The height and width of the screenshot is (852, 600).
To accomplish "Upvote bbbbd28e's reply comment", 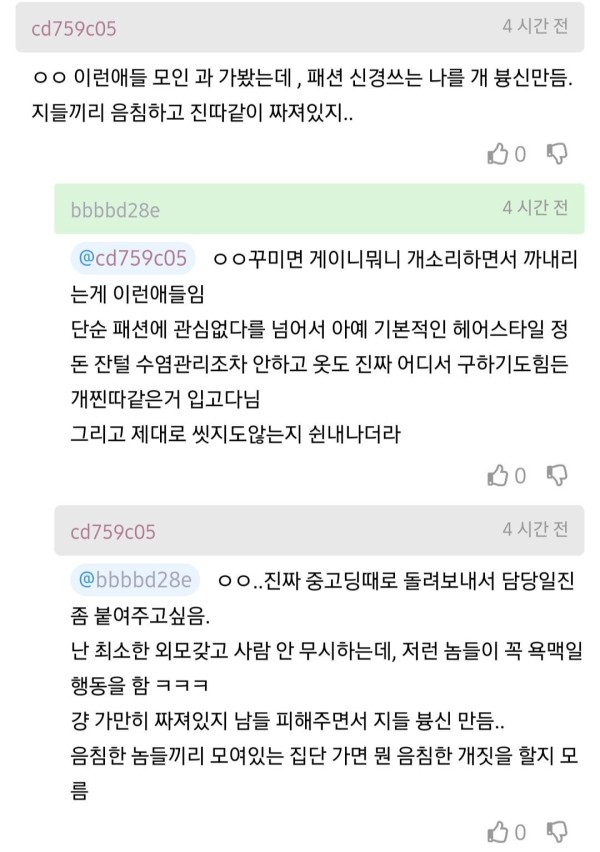I will click(x=498, y=475).
